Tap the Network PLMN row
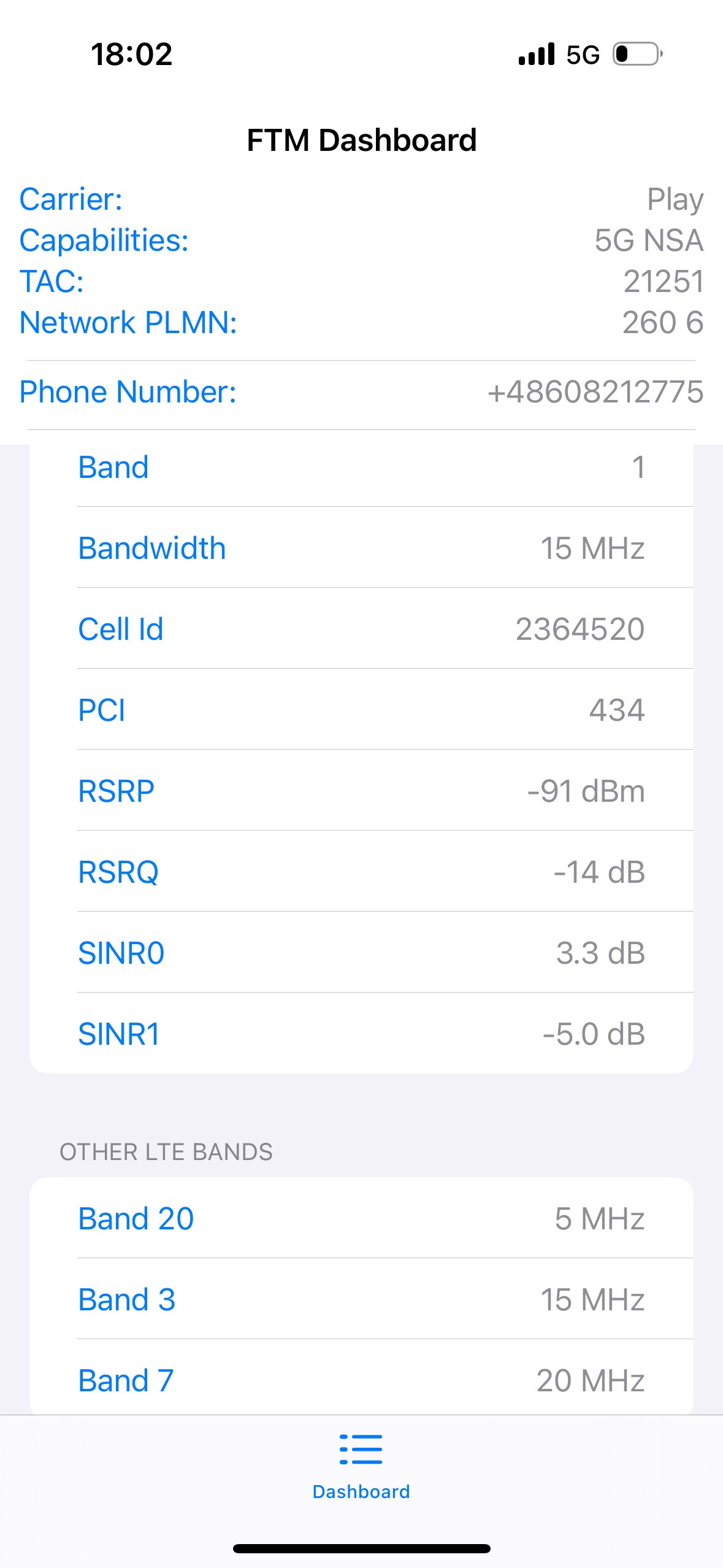 pyautogui.click(x=361, y=322)
